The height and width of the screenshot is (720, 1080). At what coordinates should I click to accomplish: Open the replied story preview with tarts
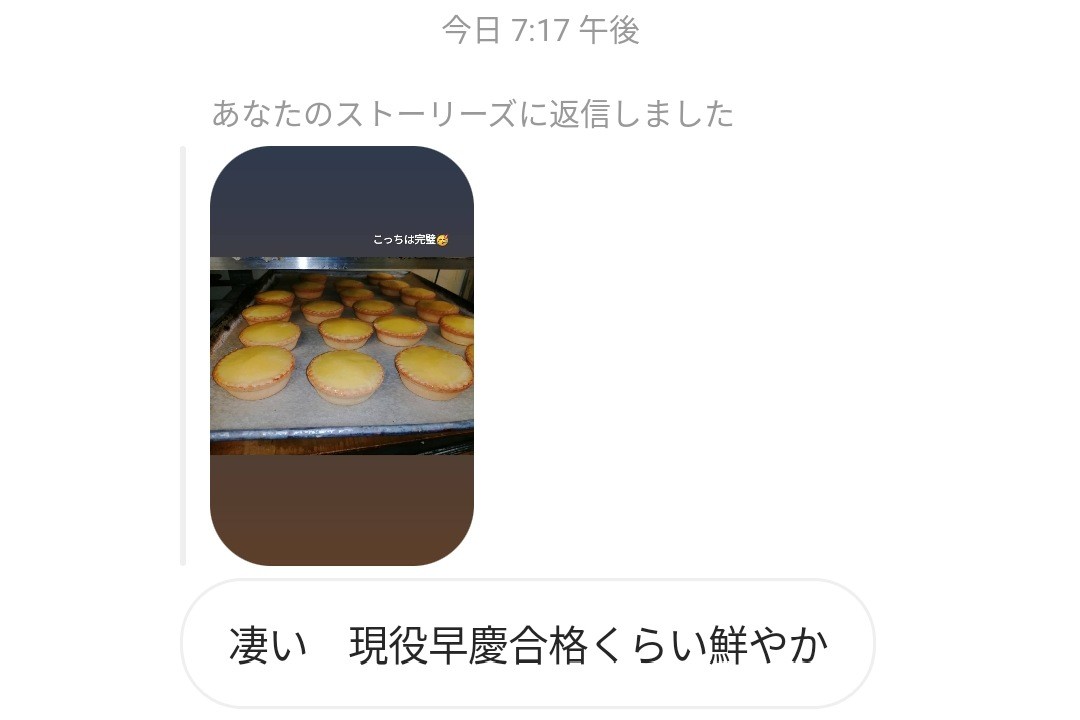click(341, 355)
